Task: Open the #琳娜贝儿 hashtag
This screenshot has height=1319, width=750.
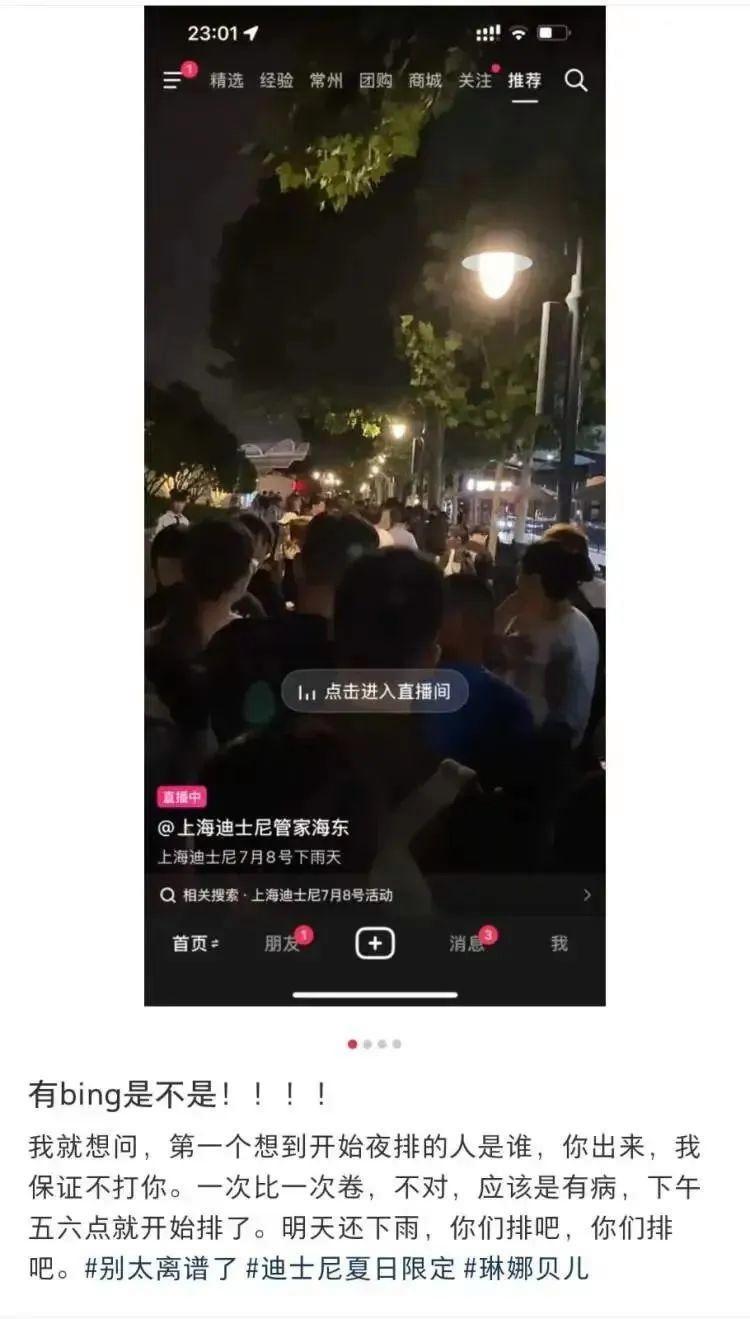Action: coord(526,1269)
